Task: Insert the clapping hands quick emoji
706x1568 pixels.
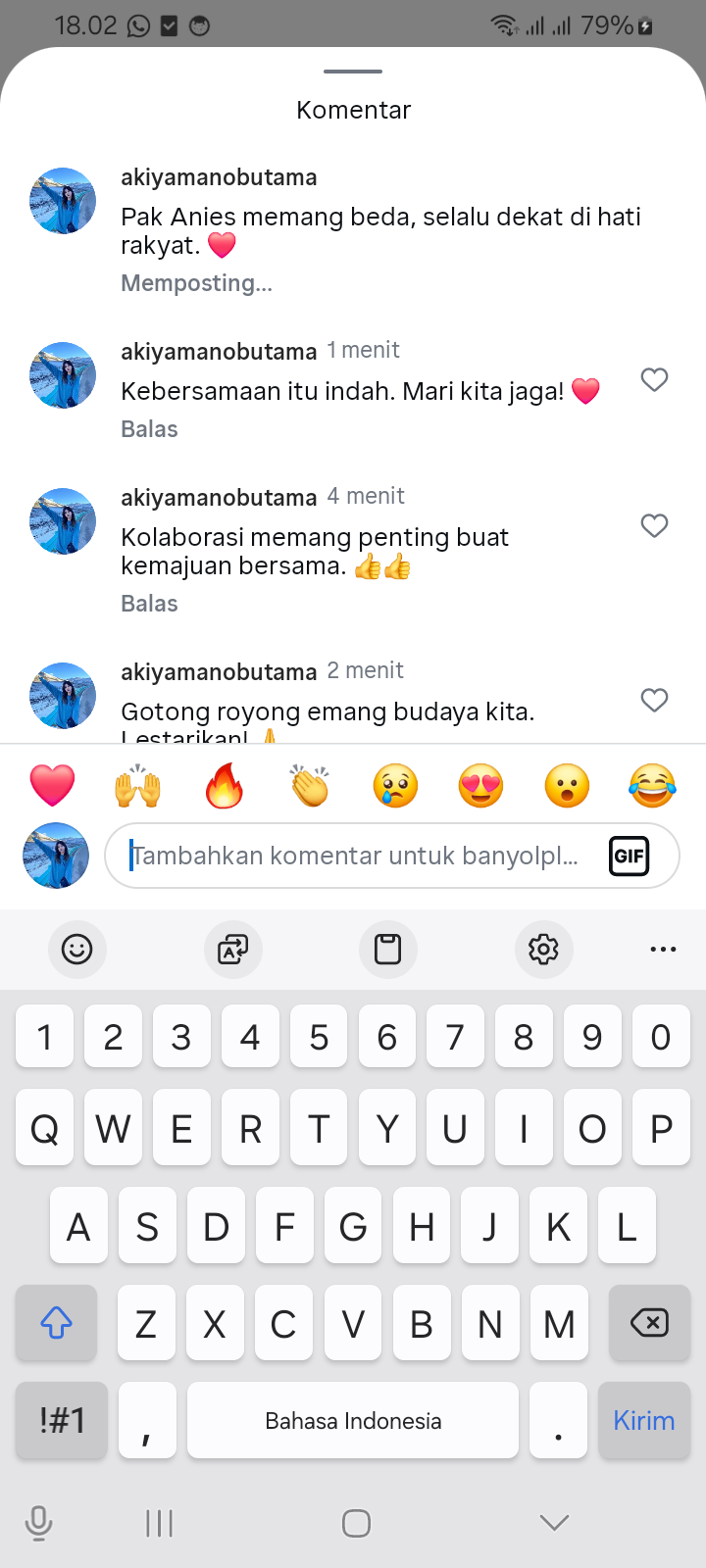Action: pyautogui.click(x=310, y=786)
